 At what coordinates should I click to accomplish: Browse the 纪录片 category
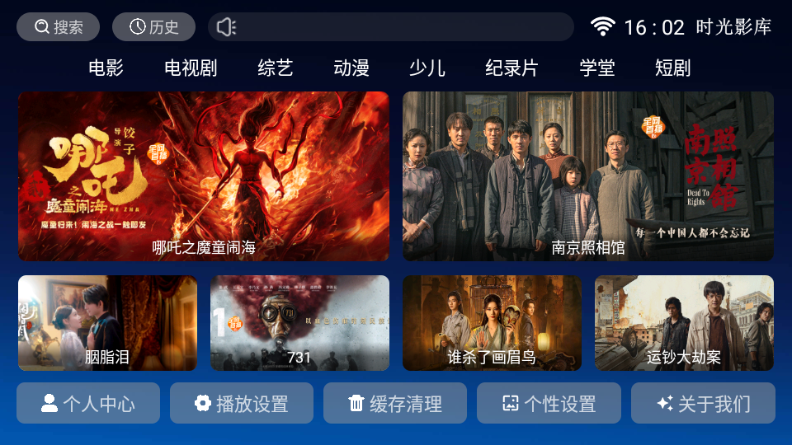pos(511,68)
